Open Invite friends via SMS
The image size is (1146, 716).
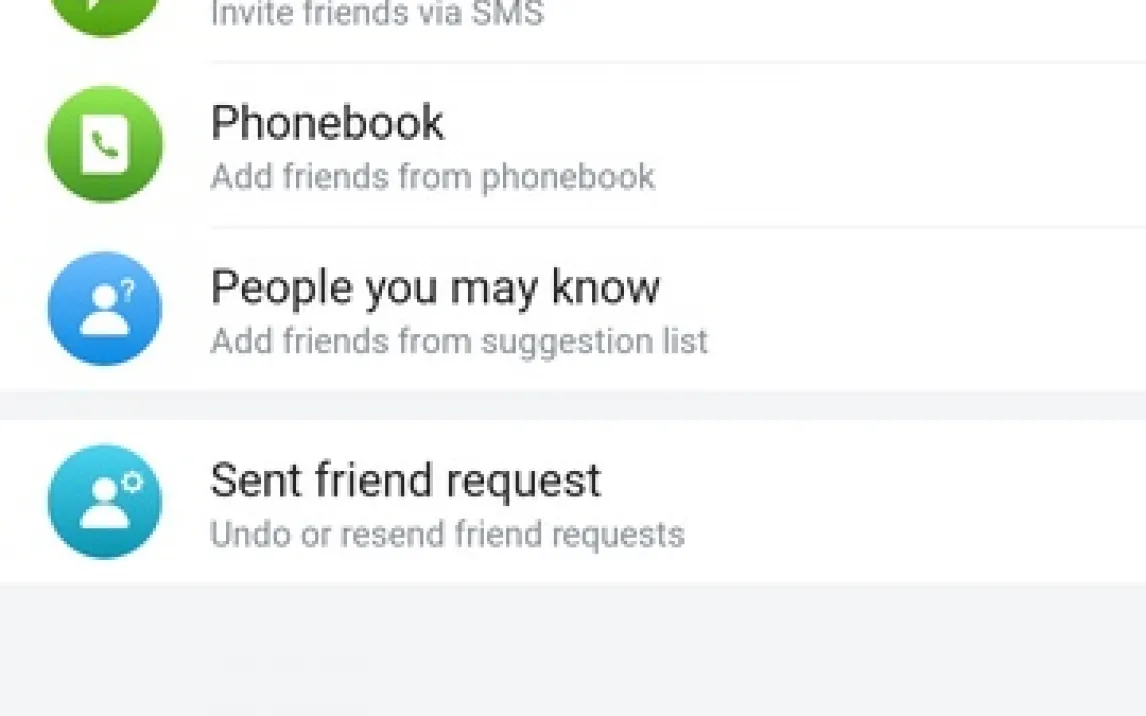pyautogui.click(x=376, y=15)
